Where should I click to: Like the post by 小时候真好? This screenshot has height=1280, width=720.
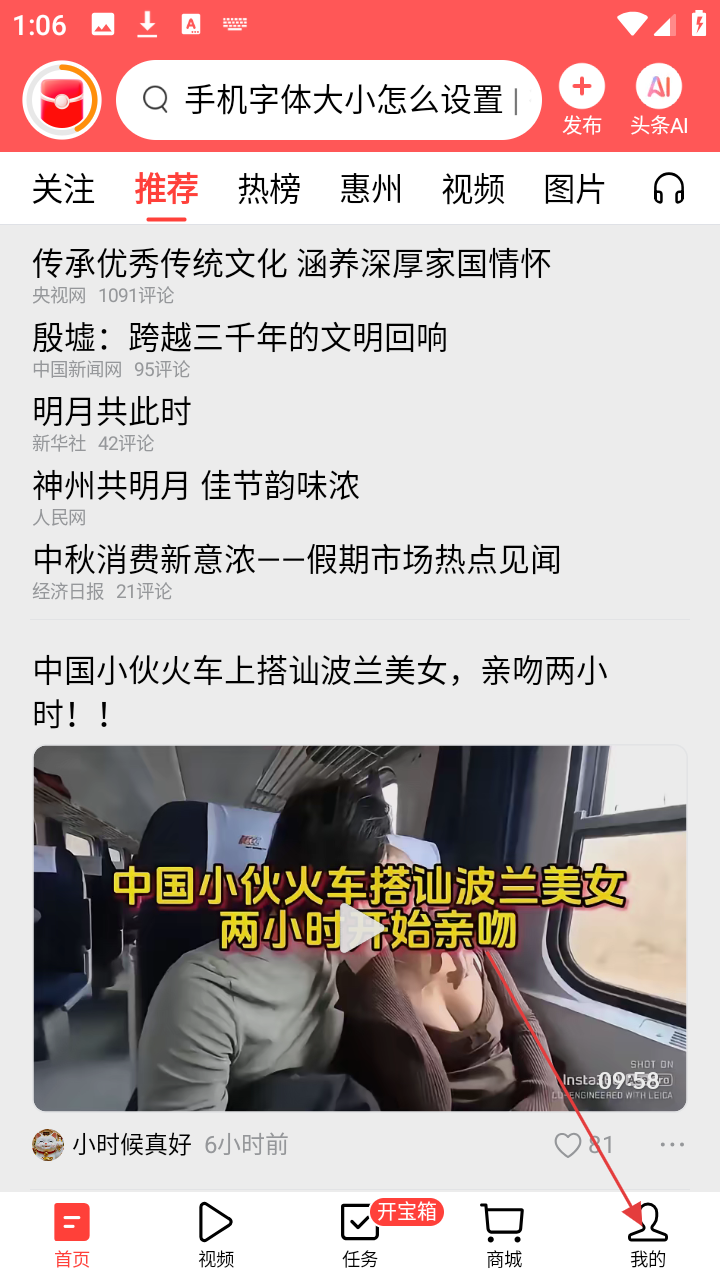point(569,1145)
